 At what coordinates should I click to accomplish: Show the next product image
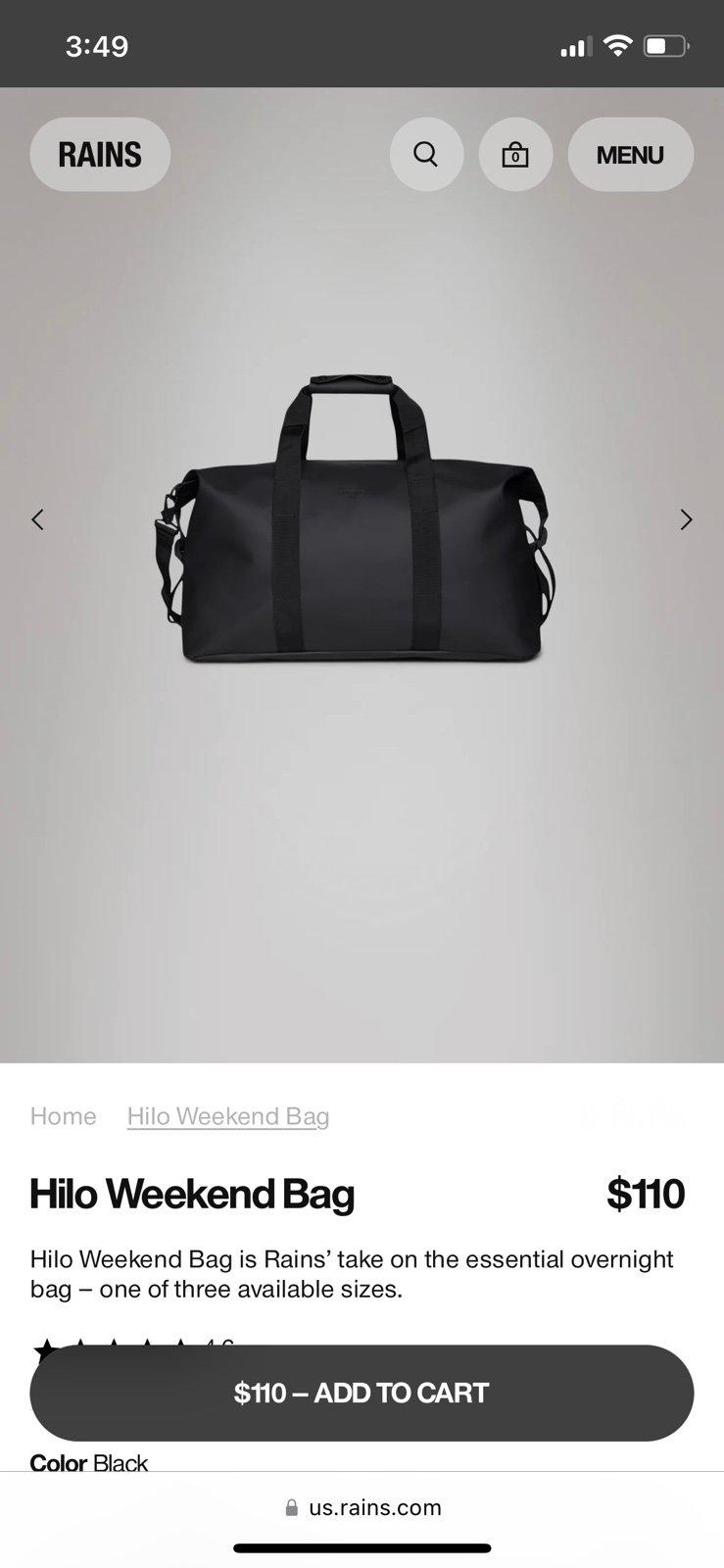pyautogui.click(x=686, y=519)
